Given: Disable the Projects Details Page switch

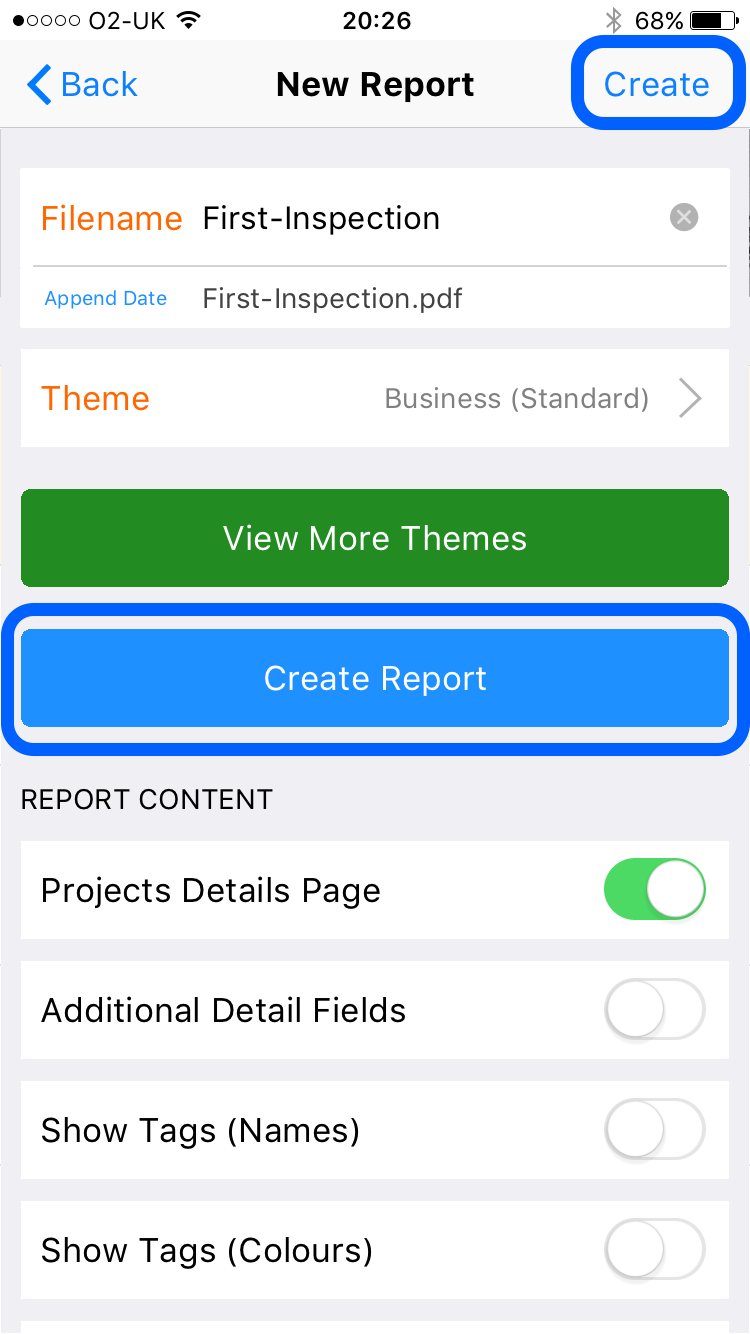Looking at the screenshot, I should point(655,889).
